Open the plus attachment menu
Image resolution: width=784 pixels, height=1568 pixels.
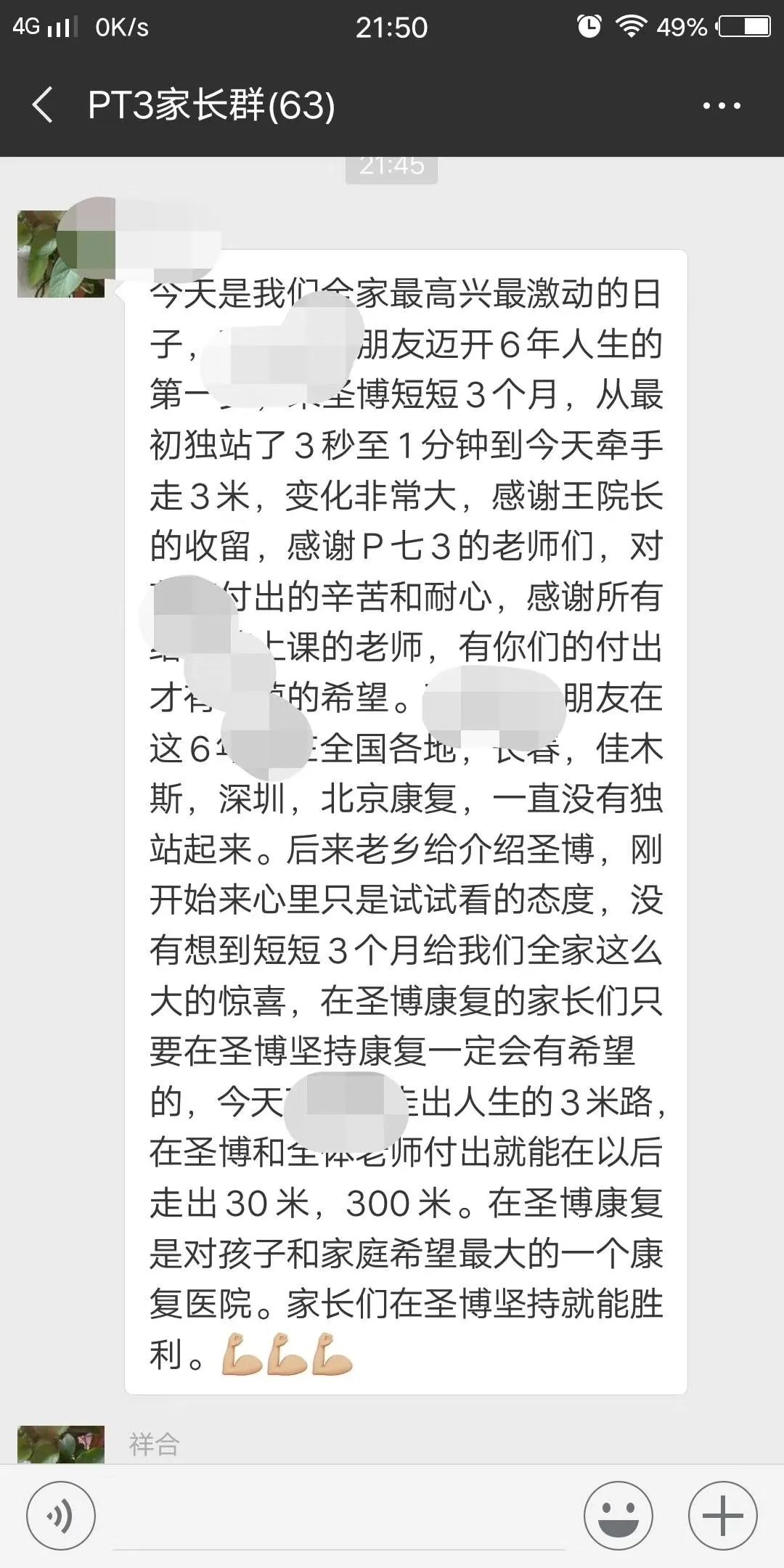(x=722, y=1516)
